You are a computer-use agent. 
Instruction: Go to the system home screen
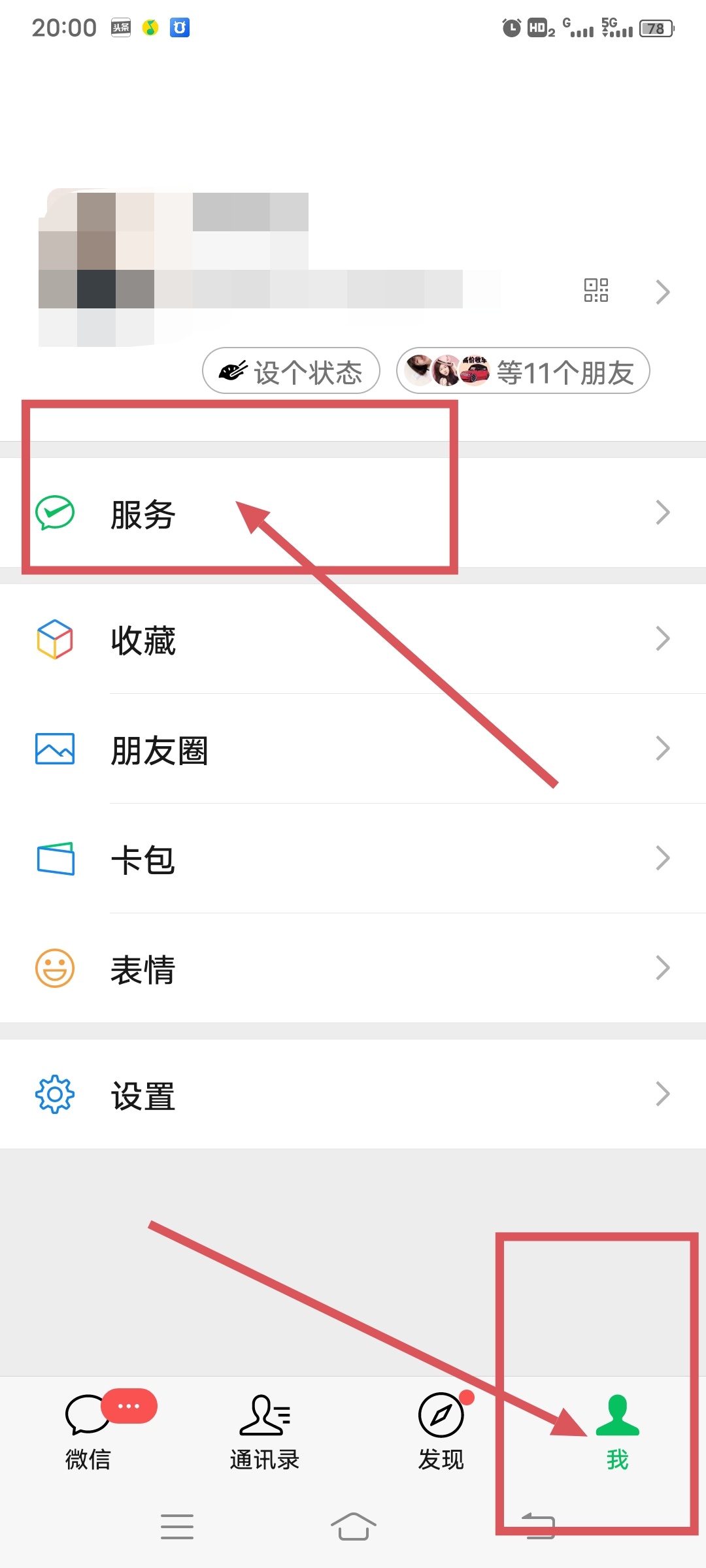(353, 1526)
